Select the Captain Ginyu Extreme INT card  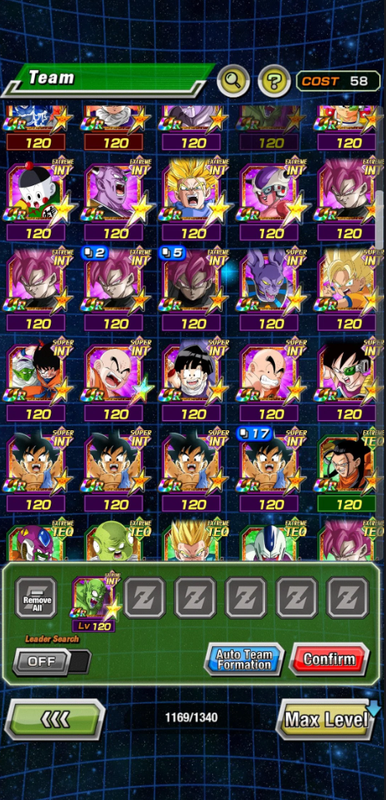[x=116, y=199]
